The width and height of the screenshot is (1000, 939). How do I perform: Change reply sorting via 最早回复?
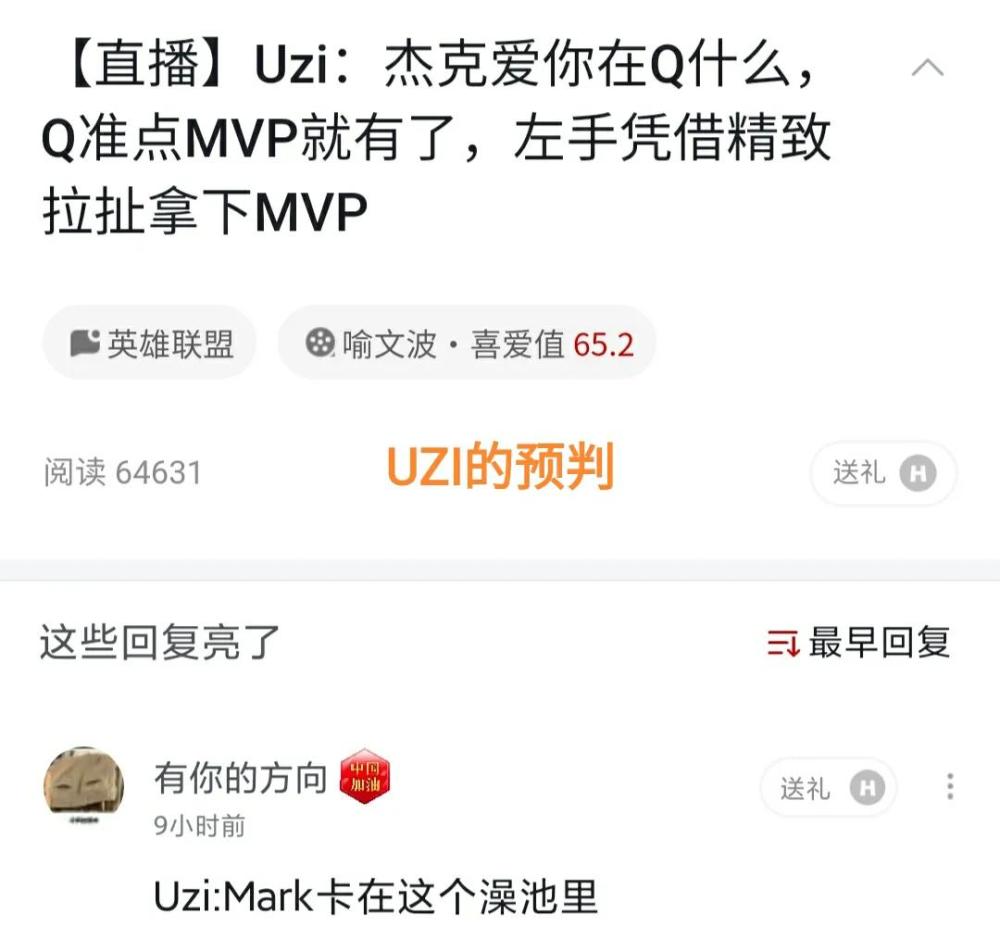pyautogui.click(x=859, y=643)
